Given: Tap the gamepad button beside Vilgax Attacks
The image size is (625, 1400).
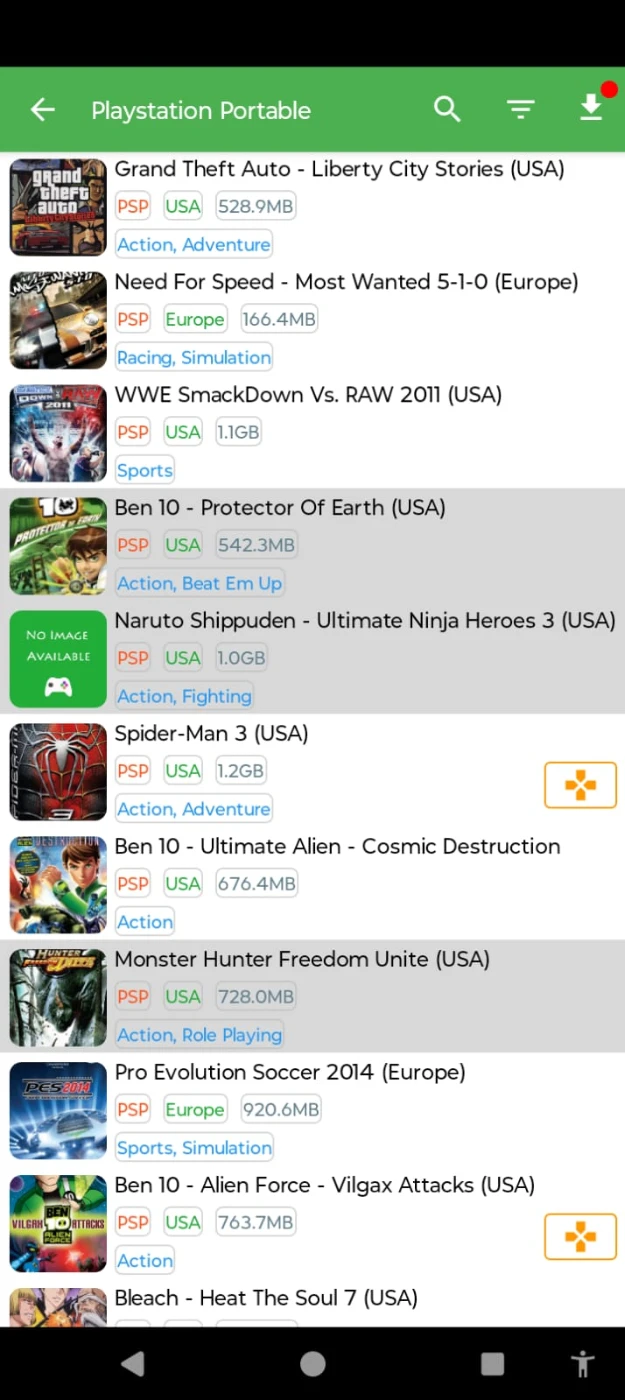Looking at the screenshot, I should coord(580,1237).
